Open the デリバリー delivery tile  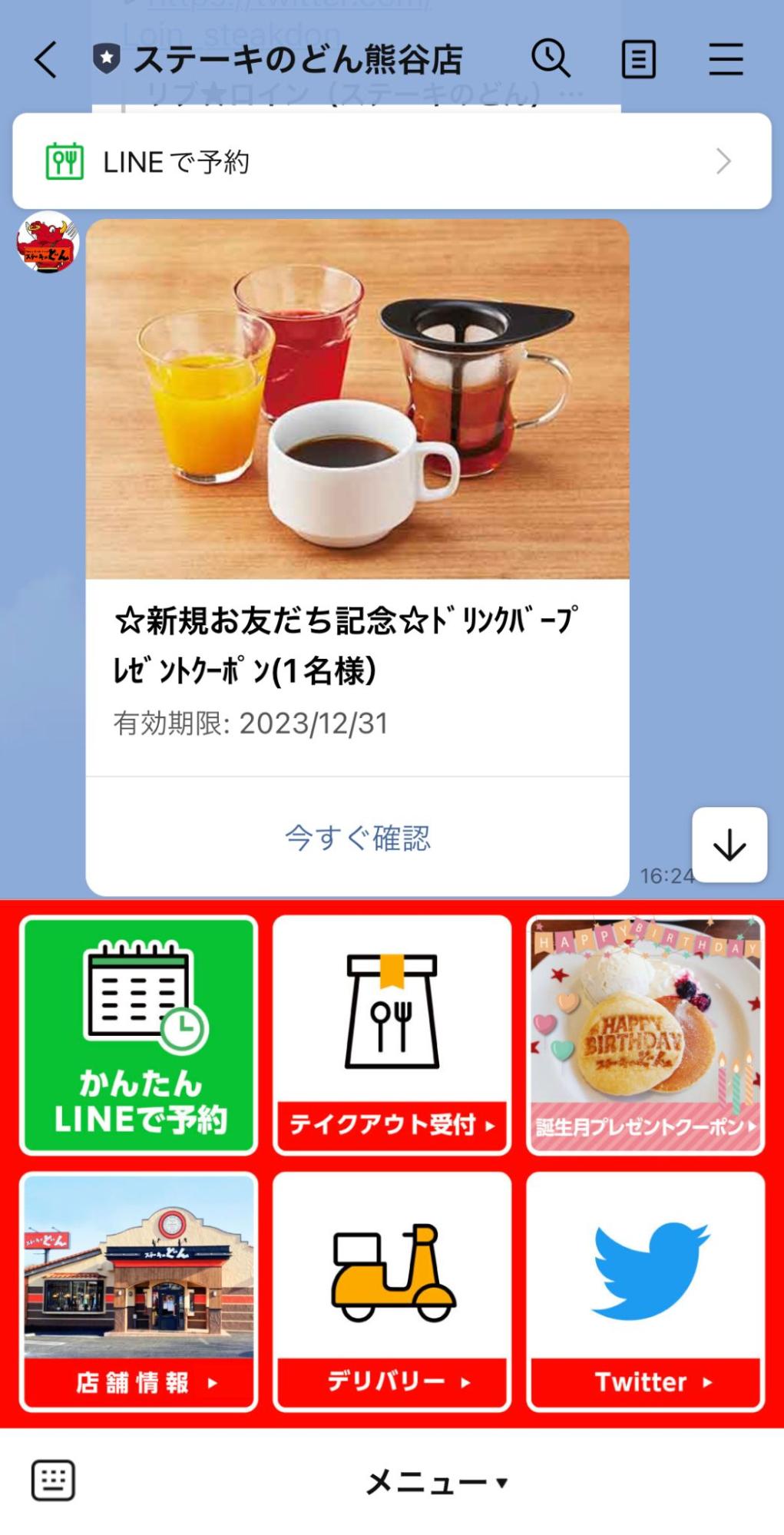[392, 1292]
